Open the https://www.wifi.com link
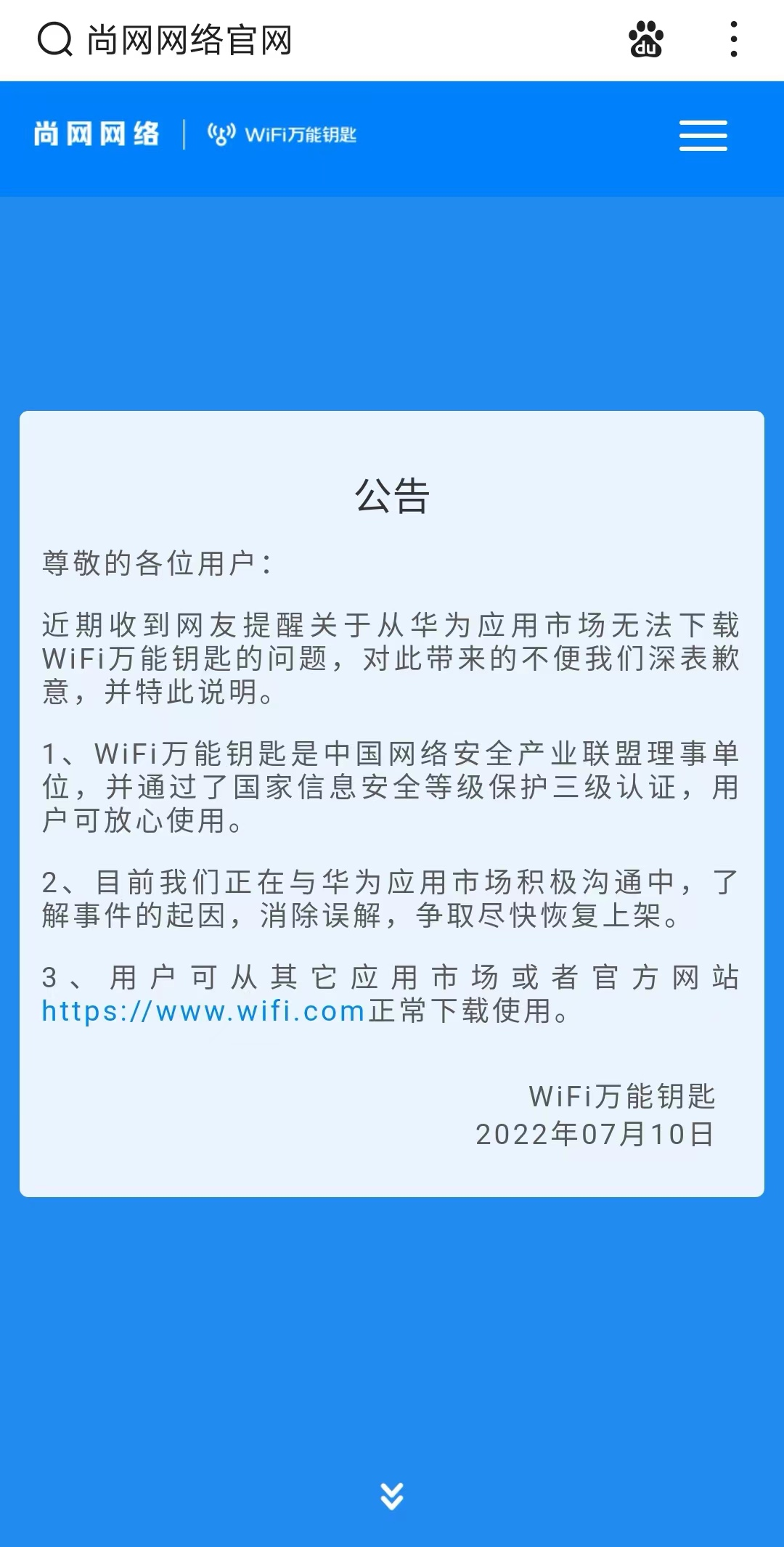 coord(203,1011)
